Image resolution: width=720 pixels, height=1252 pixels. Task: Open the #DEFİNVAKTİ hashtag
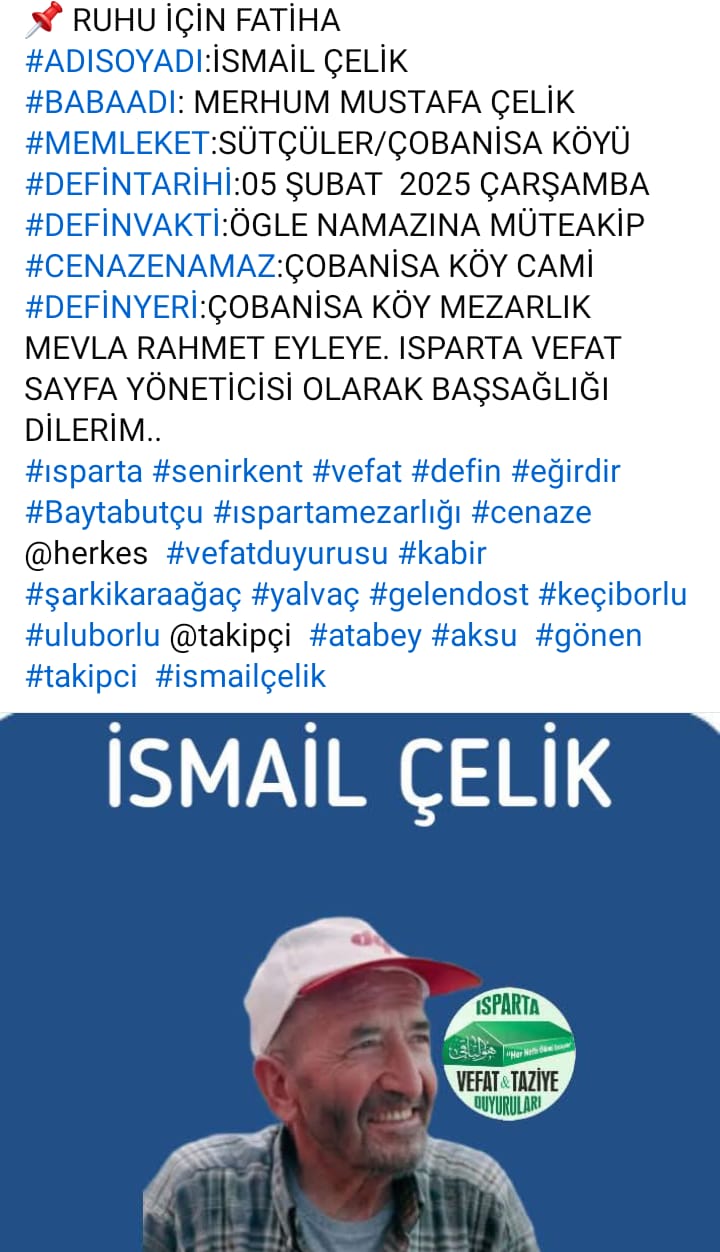(x=125, y=225)
